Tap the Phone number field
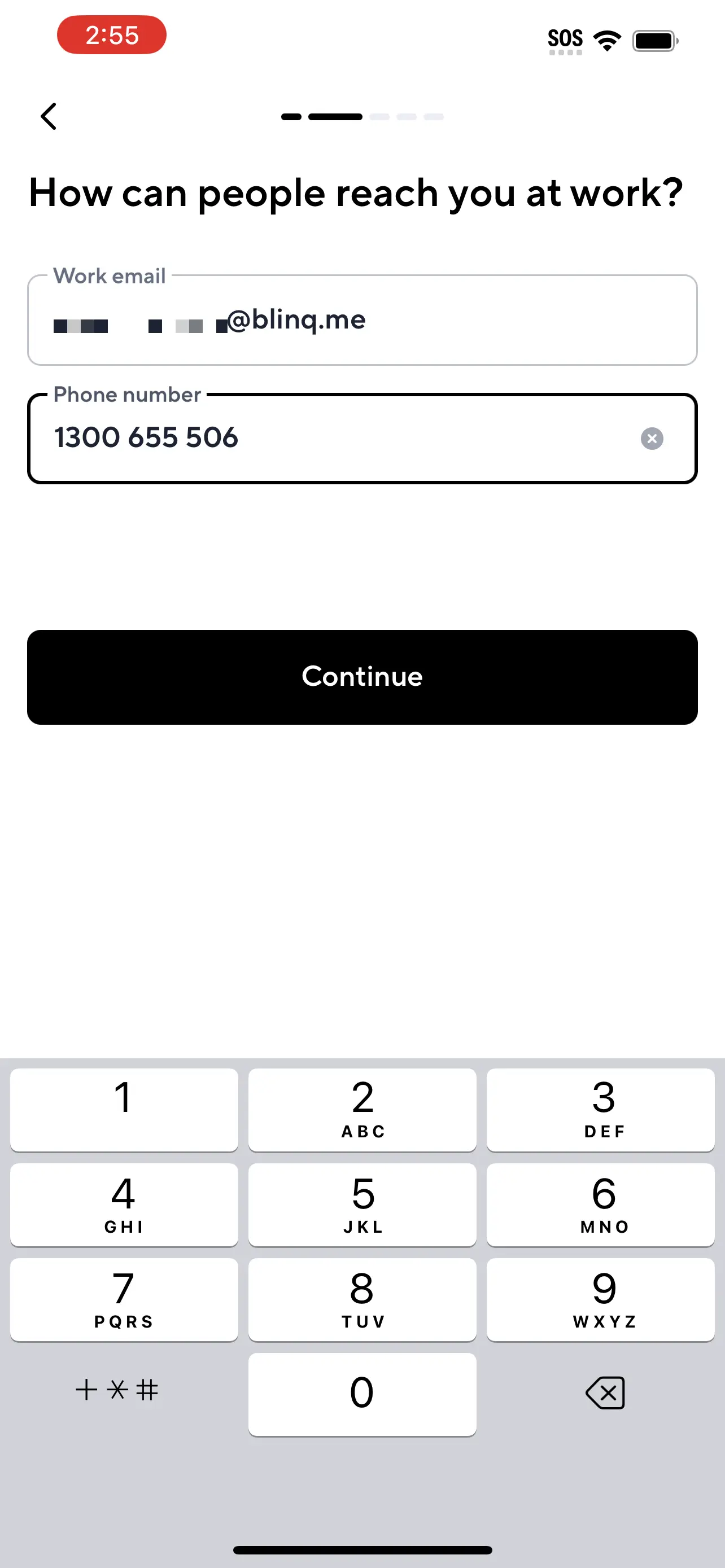 click(329, 438)
